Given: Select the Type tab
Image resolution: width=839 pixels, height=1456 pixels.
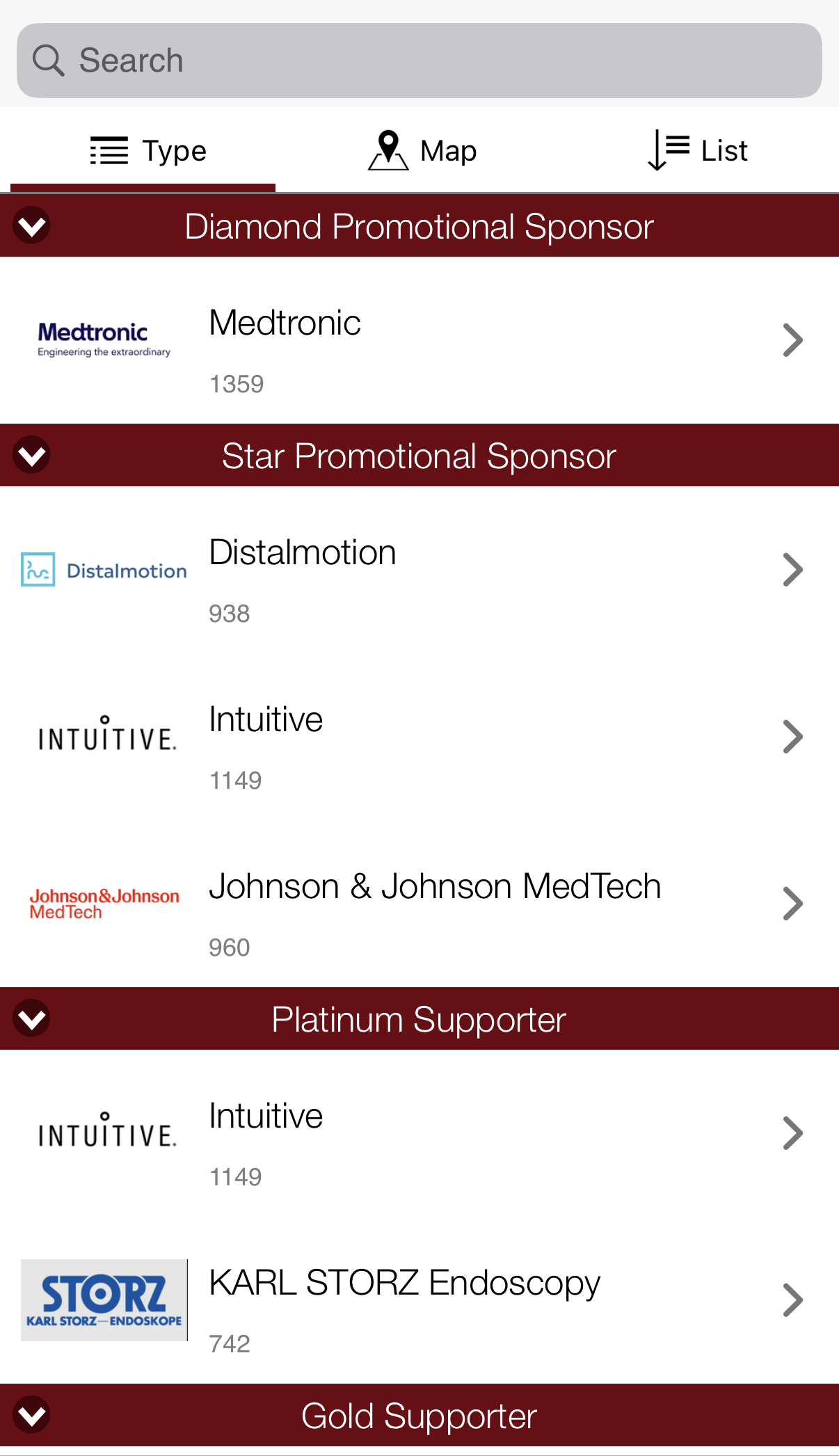Looking at the screenshot, I should [147, 150].
